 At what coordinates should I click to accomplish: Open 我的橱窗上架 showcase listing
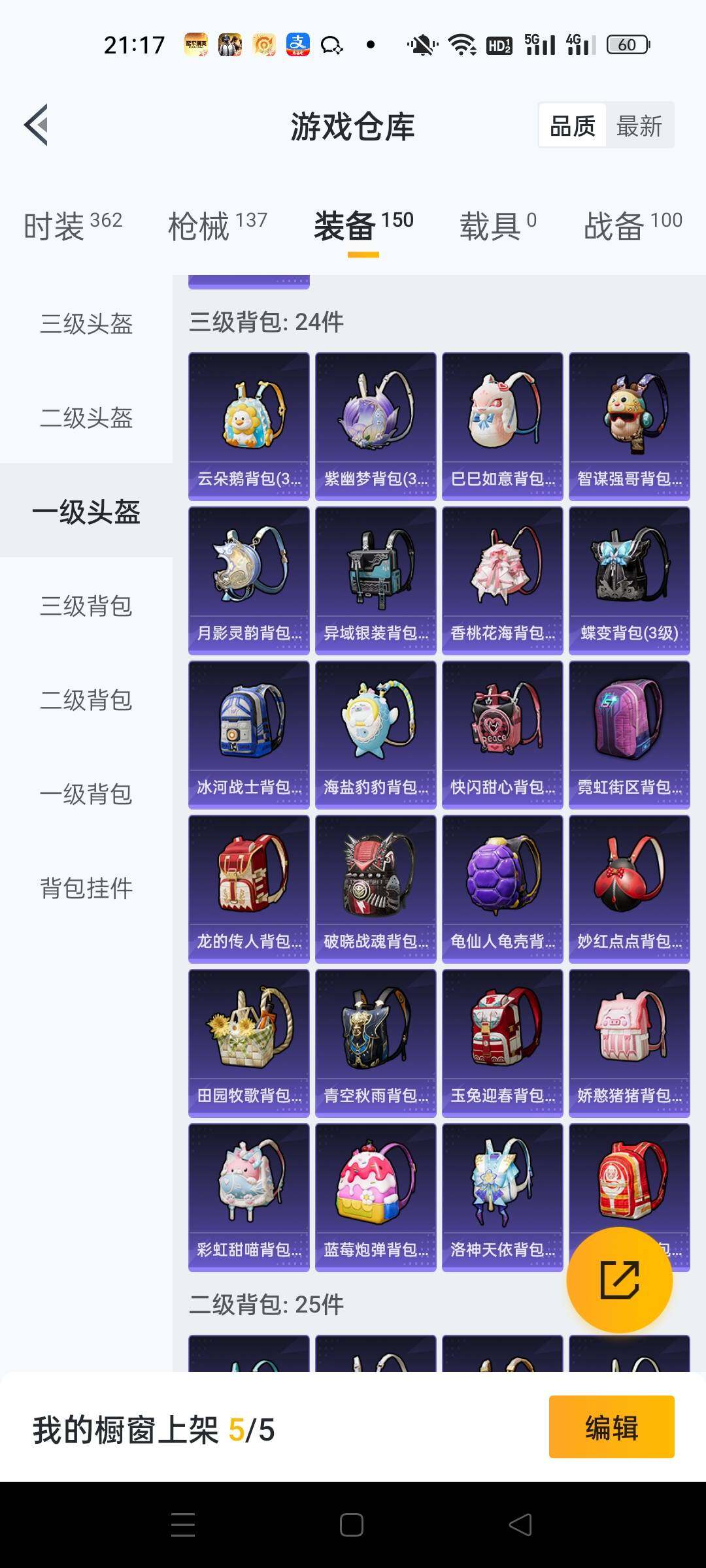154,1427
